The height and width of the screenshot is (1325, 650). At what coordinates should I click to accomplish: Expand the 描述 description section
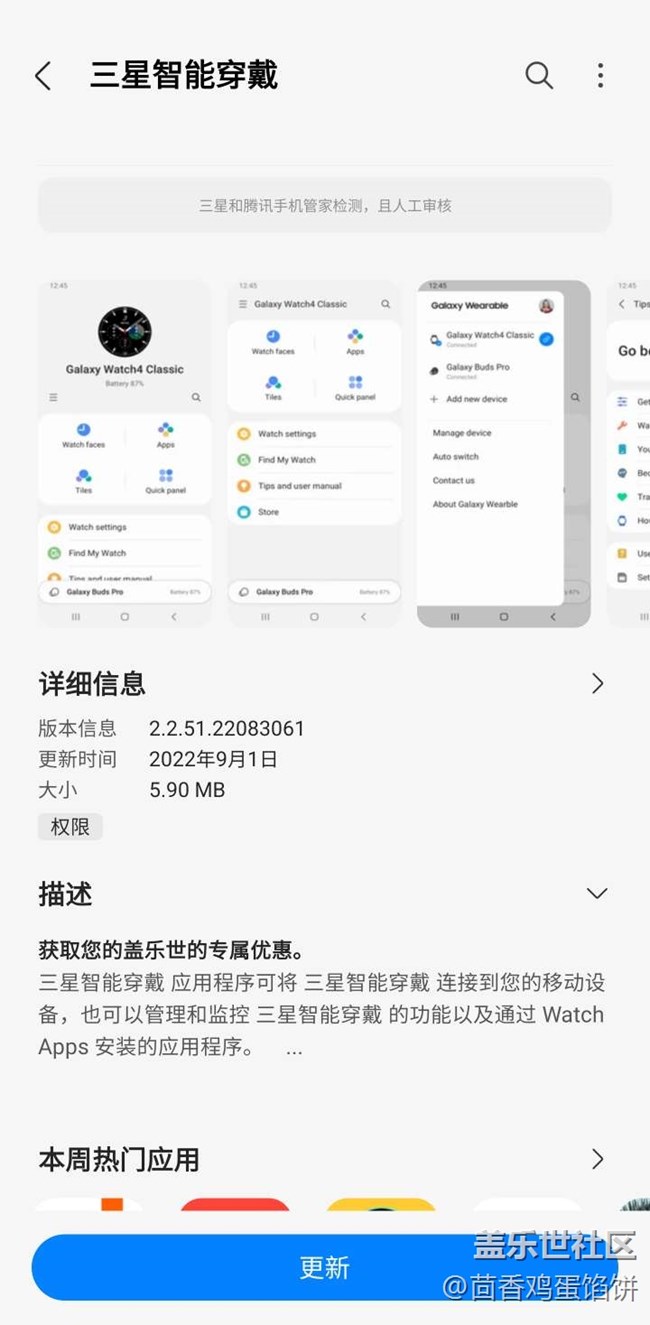tap(597, 893)
